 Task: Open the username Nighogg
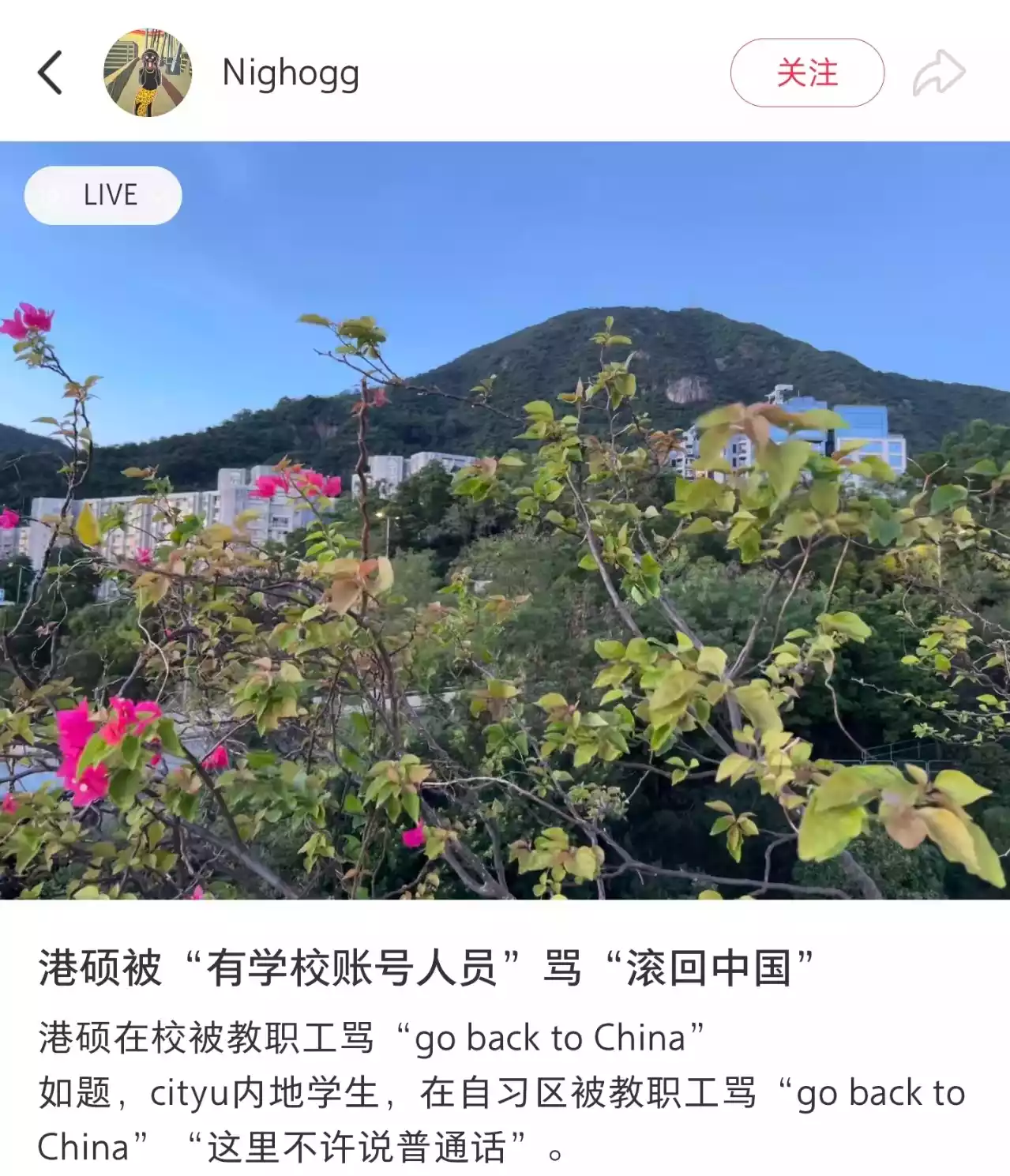tap(291, 76)
